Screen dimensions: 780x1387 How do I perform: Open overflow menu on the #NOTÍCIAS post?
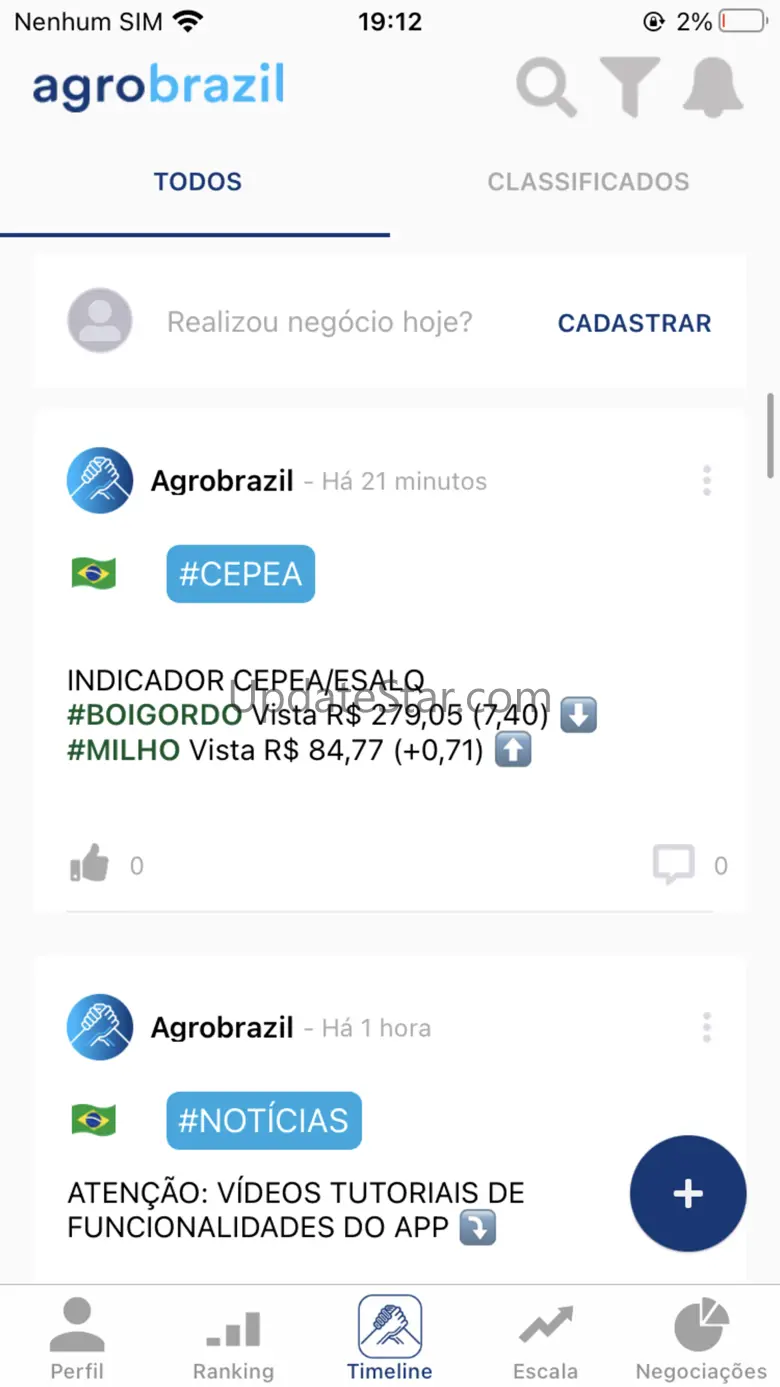[707, 1028]
